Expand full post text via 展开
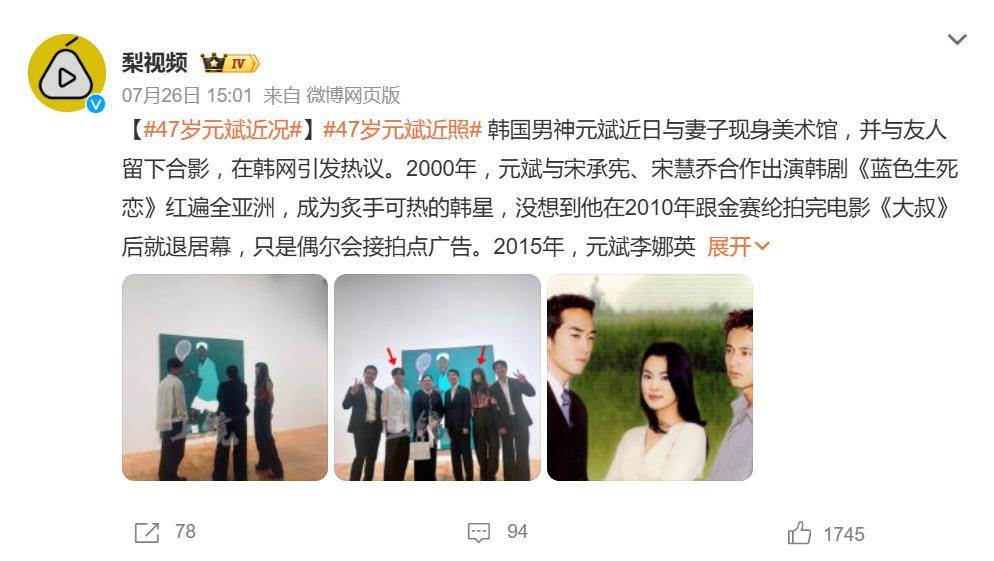The image size is (994, 561). 738,246
